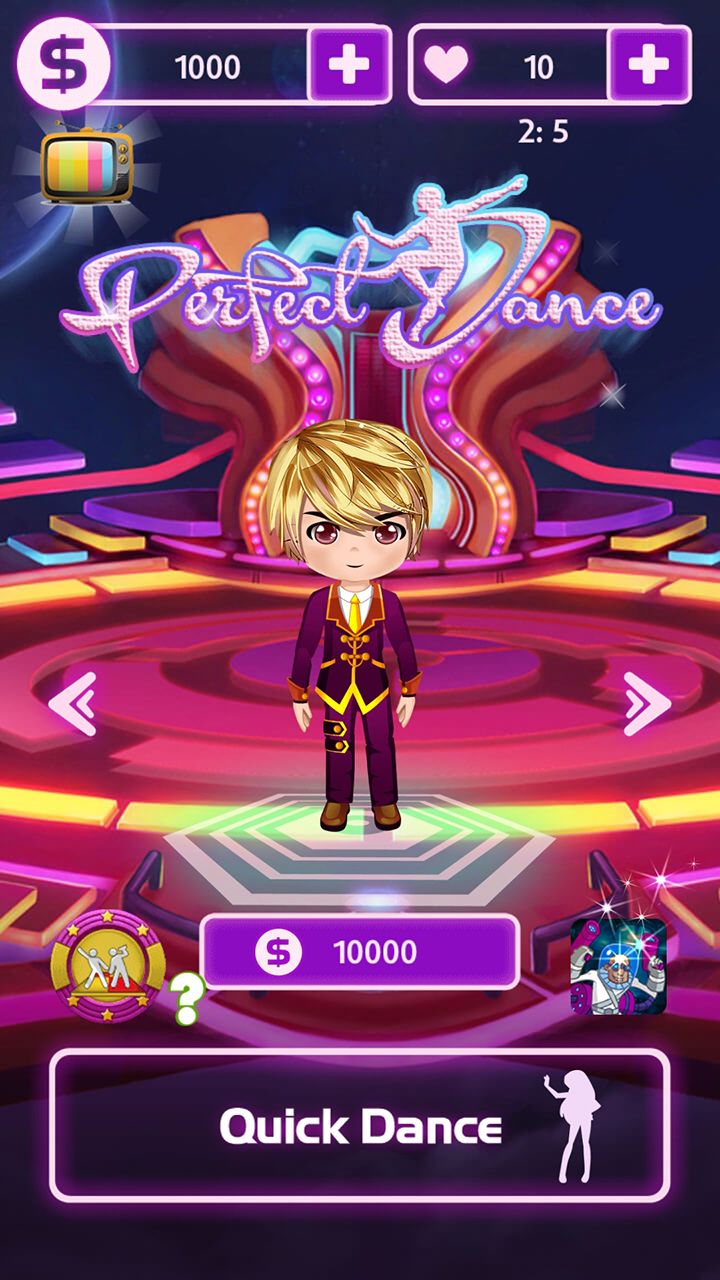Add more coins with the plus button
The image size is (720, 1280).
[348, 65]
